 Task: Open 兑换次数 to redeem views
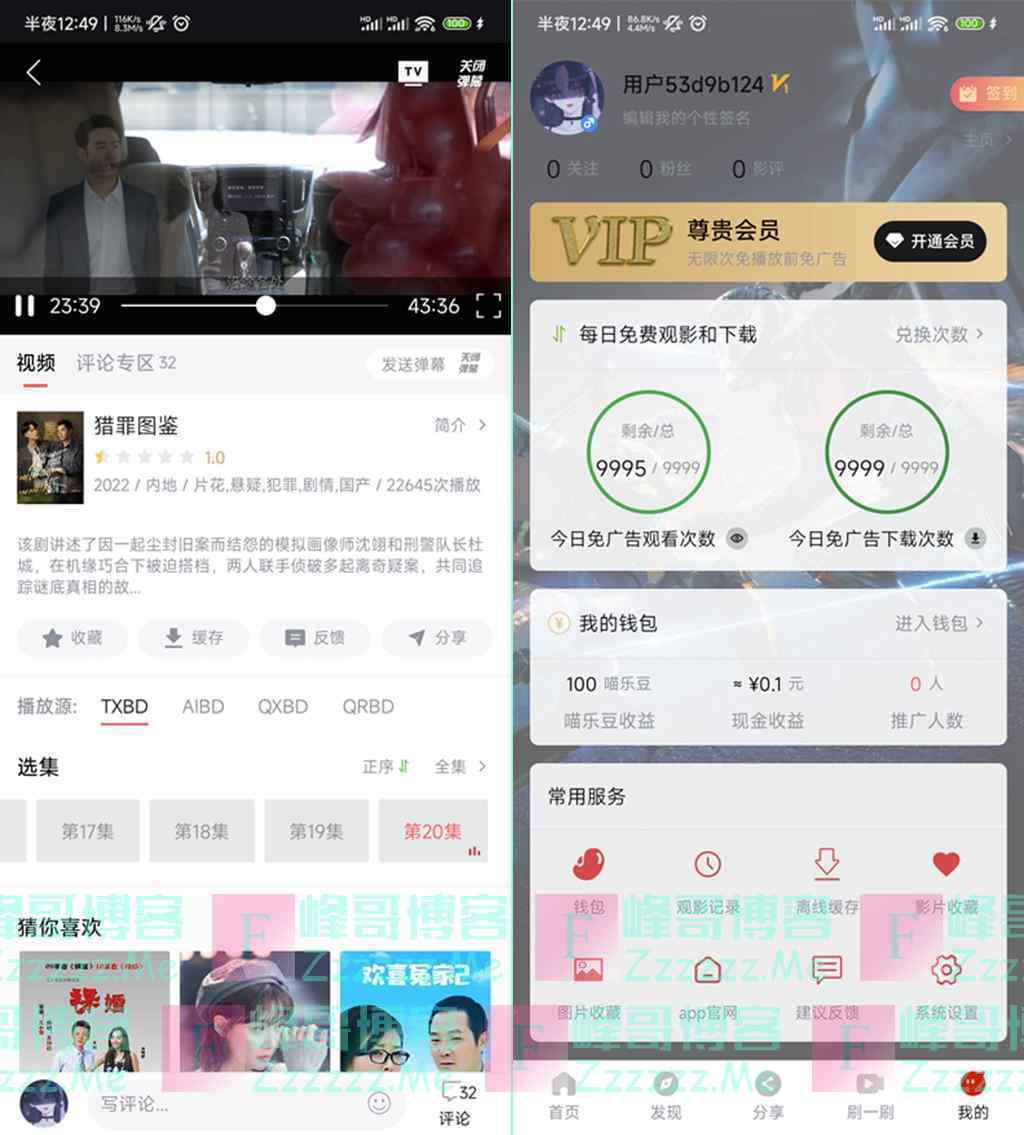[x=938, y=334]
